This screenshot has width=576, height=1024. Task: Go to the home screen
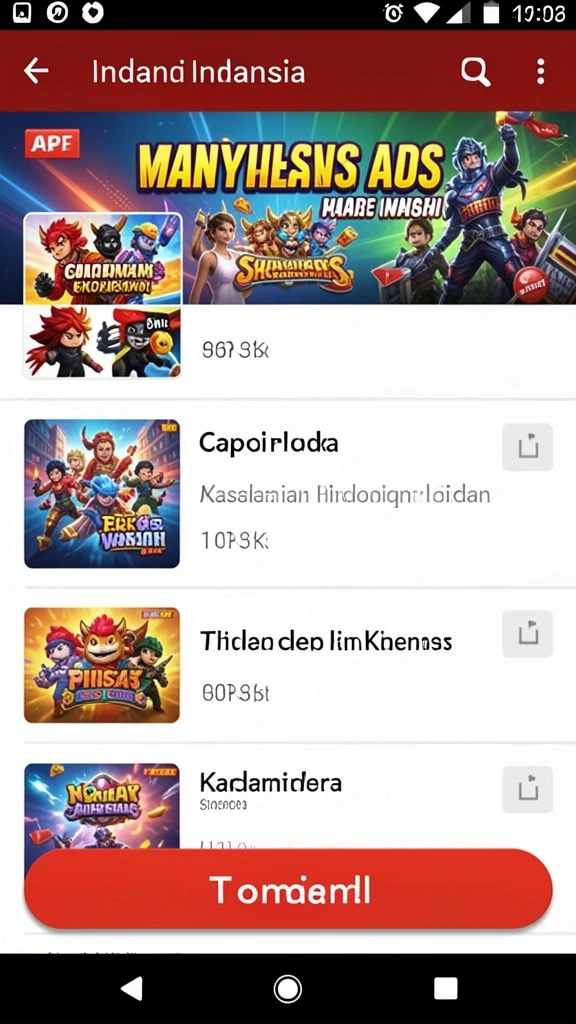[287, 989]
